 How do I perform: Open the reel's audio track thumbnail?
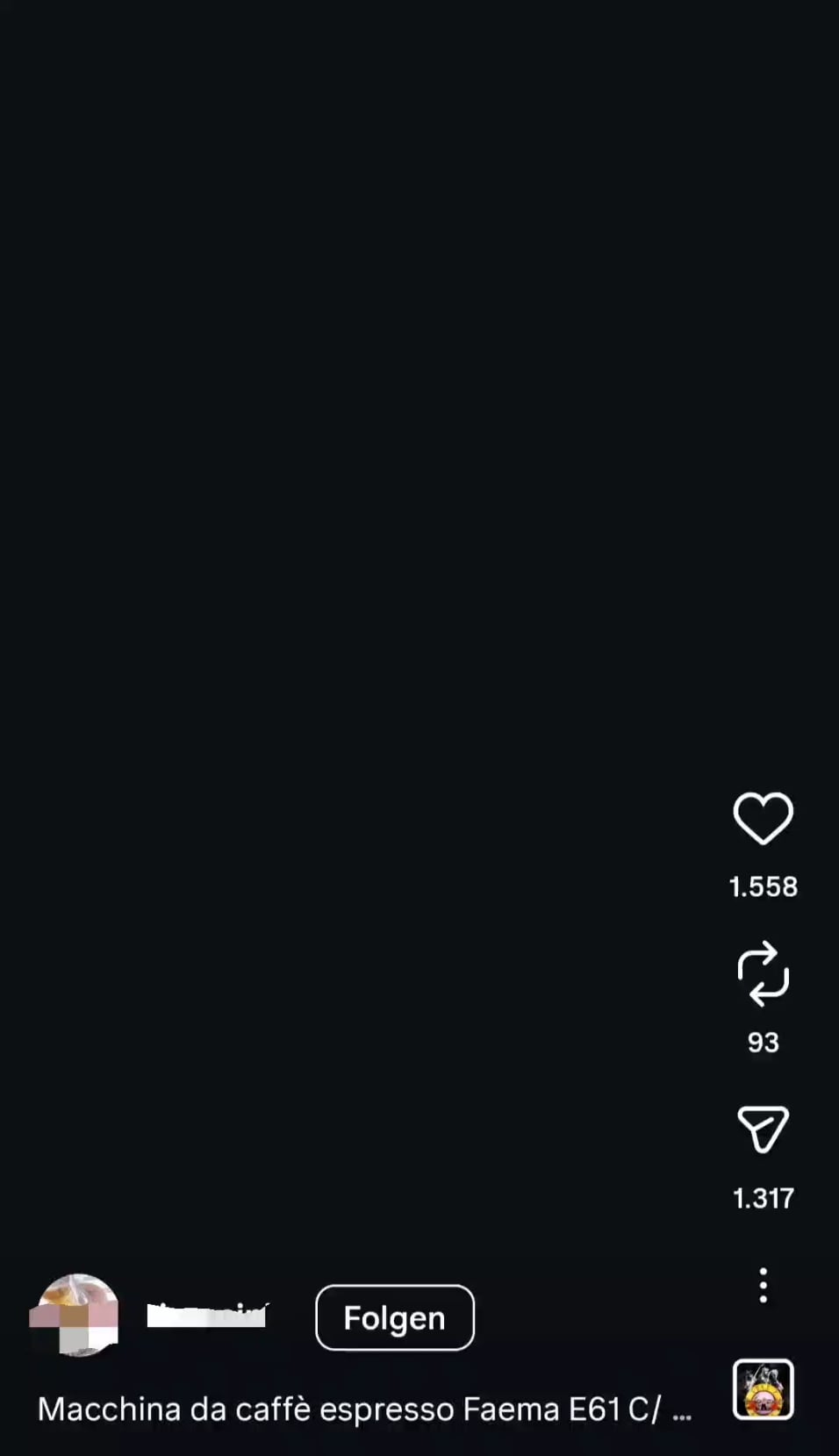[763, 1389]
